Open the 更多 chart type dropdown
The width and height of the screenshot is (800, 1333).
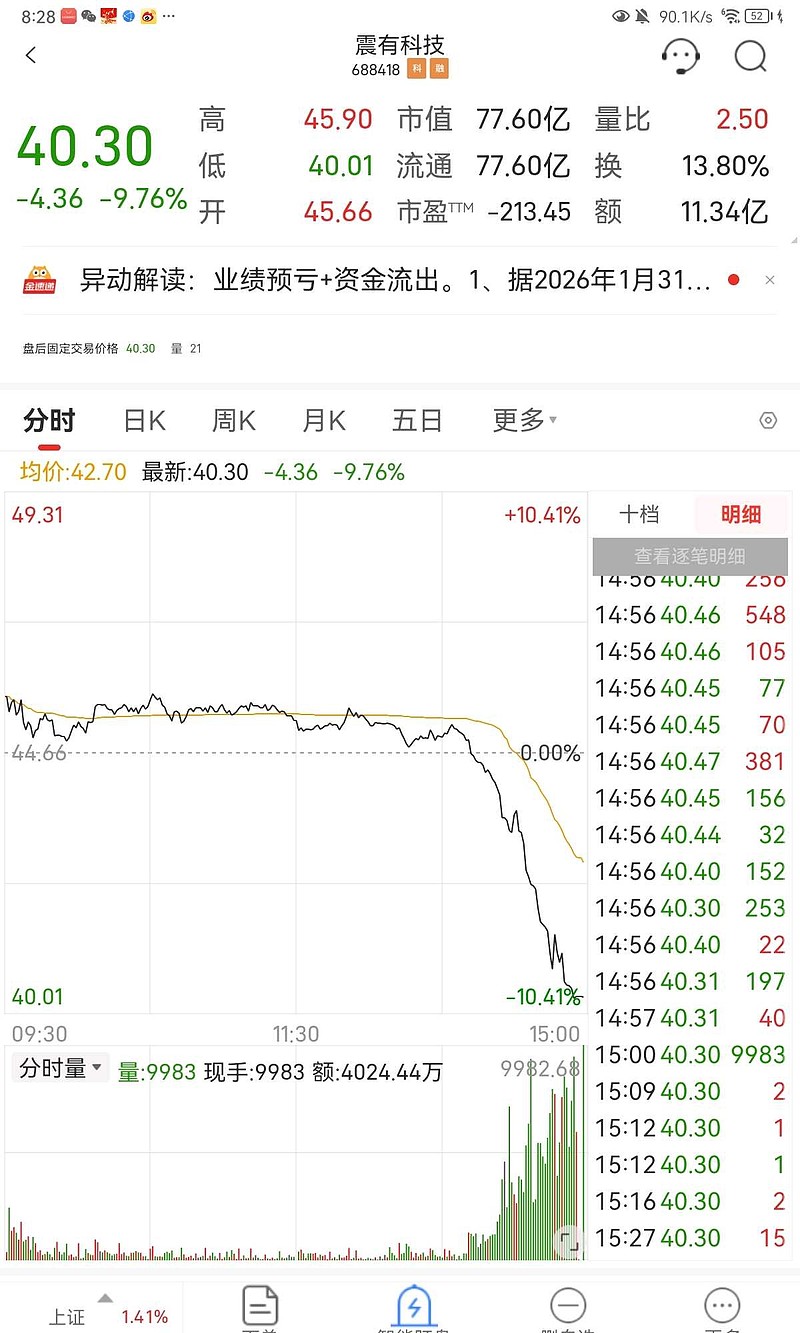pyautogui.click(x=521, y=421)
